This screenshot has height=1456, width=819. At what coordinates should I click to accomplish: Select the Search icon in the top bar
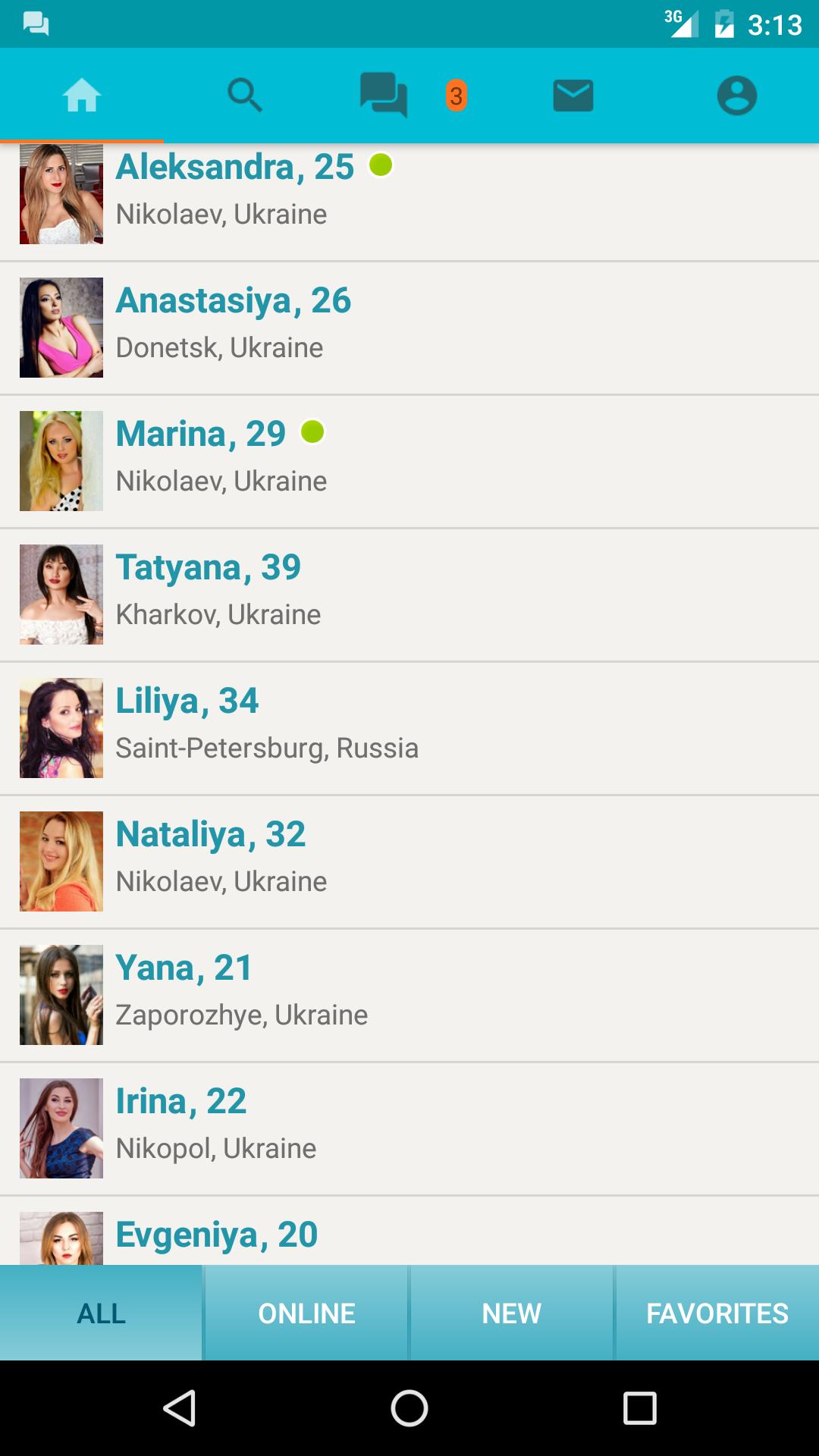tap(245, 95)
